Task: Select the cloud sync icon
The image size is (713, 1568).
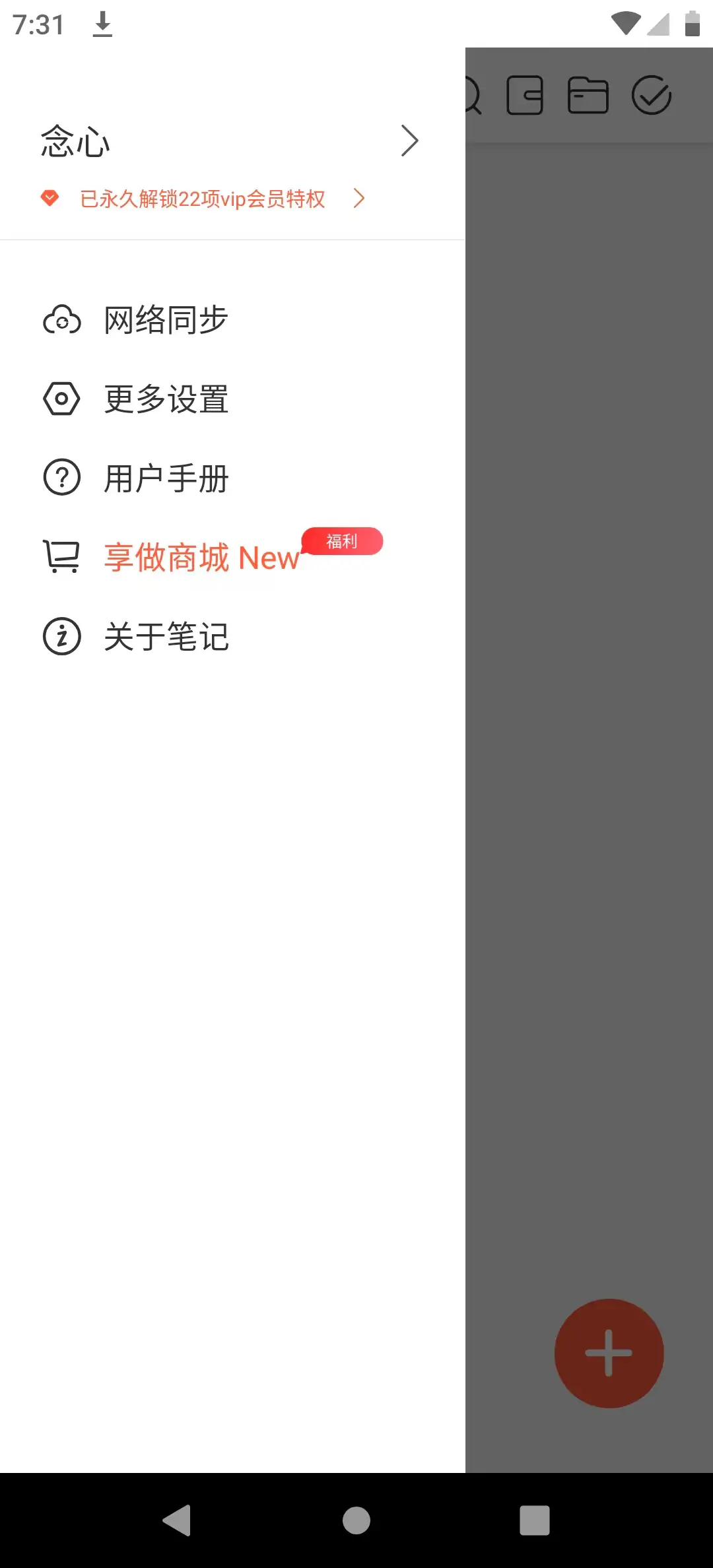Action: pos(61,319)
